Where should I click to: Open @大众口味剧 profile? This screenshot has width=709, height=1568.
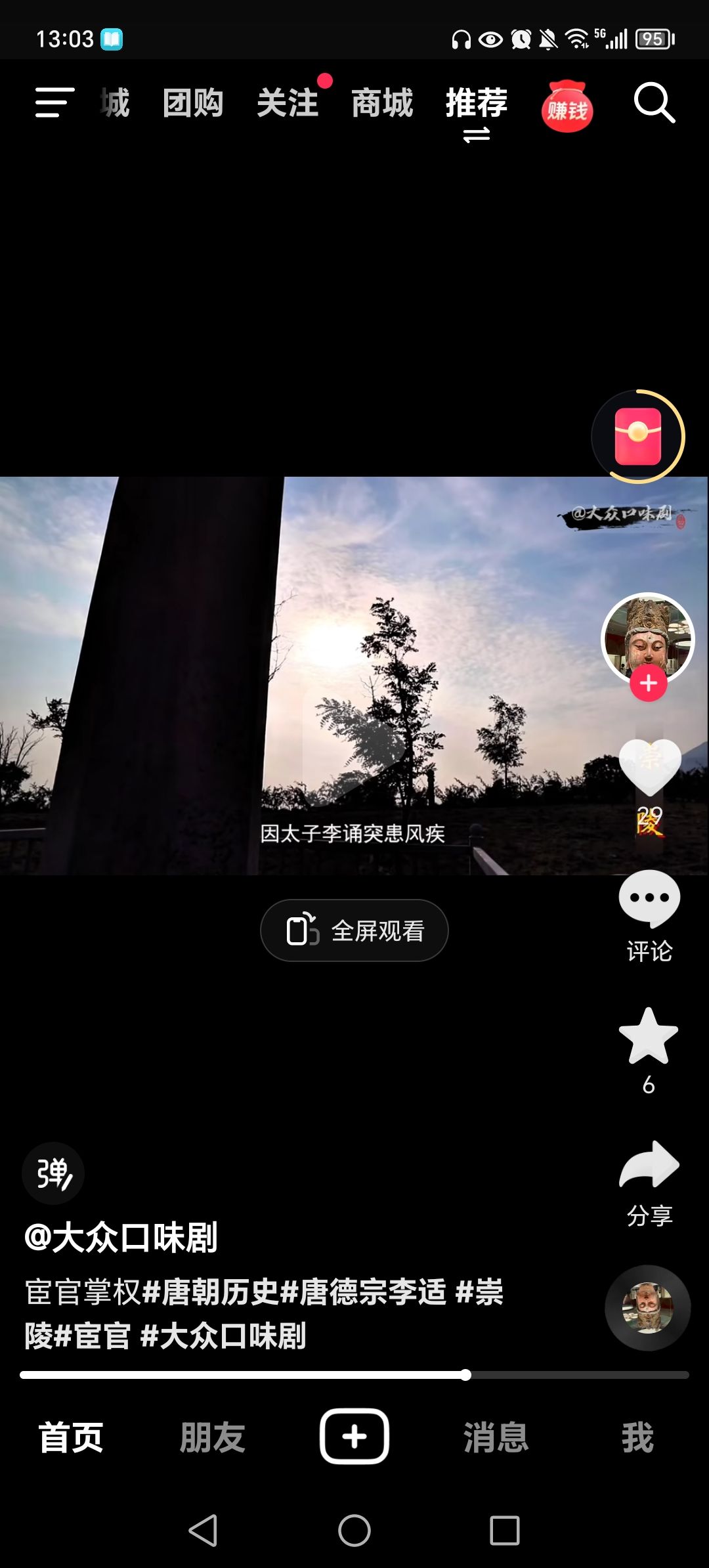pyautogui.click(x=121, y=1238)
